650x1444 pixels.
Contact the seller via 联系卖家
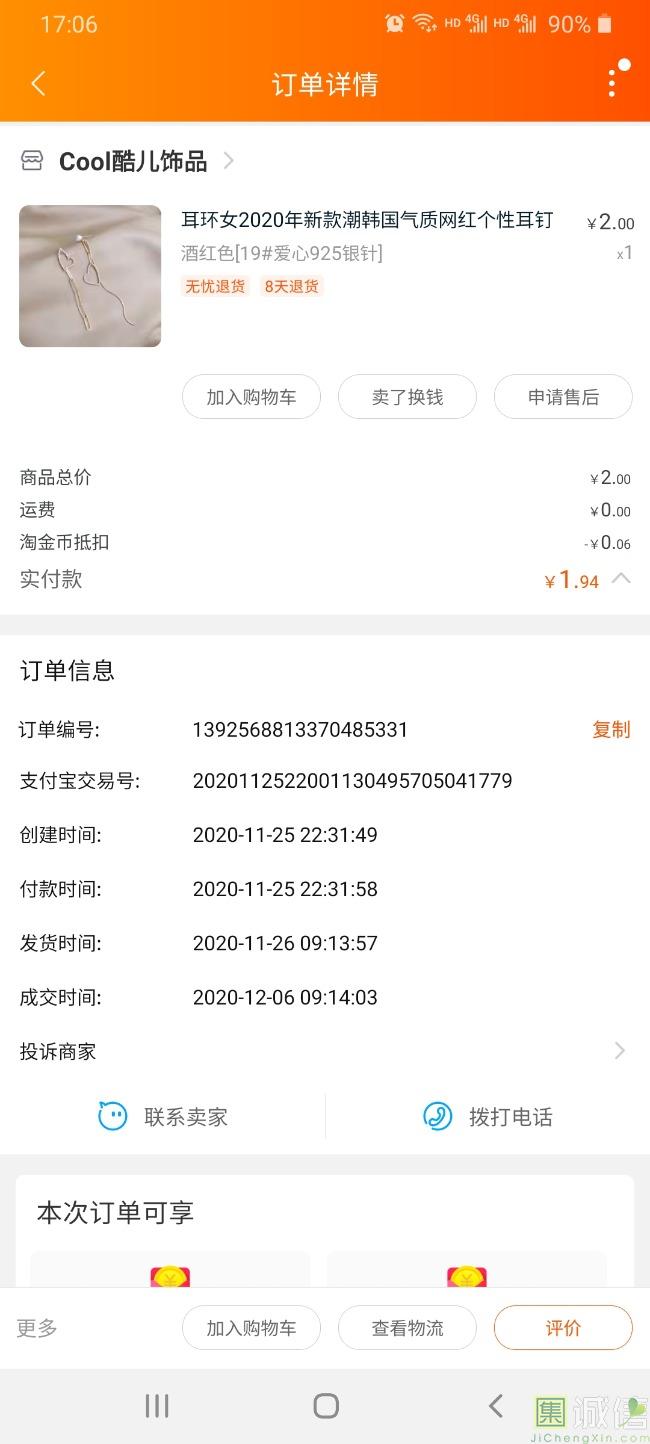click(164, 1116)
